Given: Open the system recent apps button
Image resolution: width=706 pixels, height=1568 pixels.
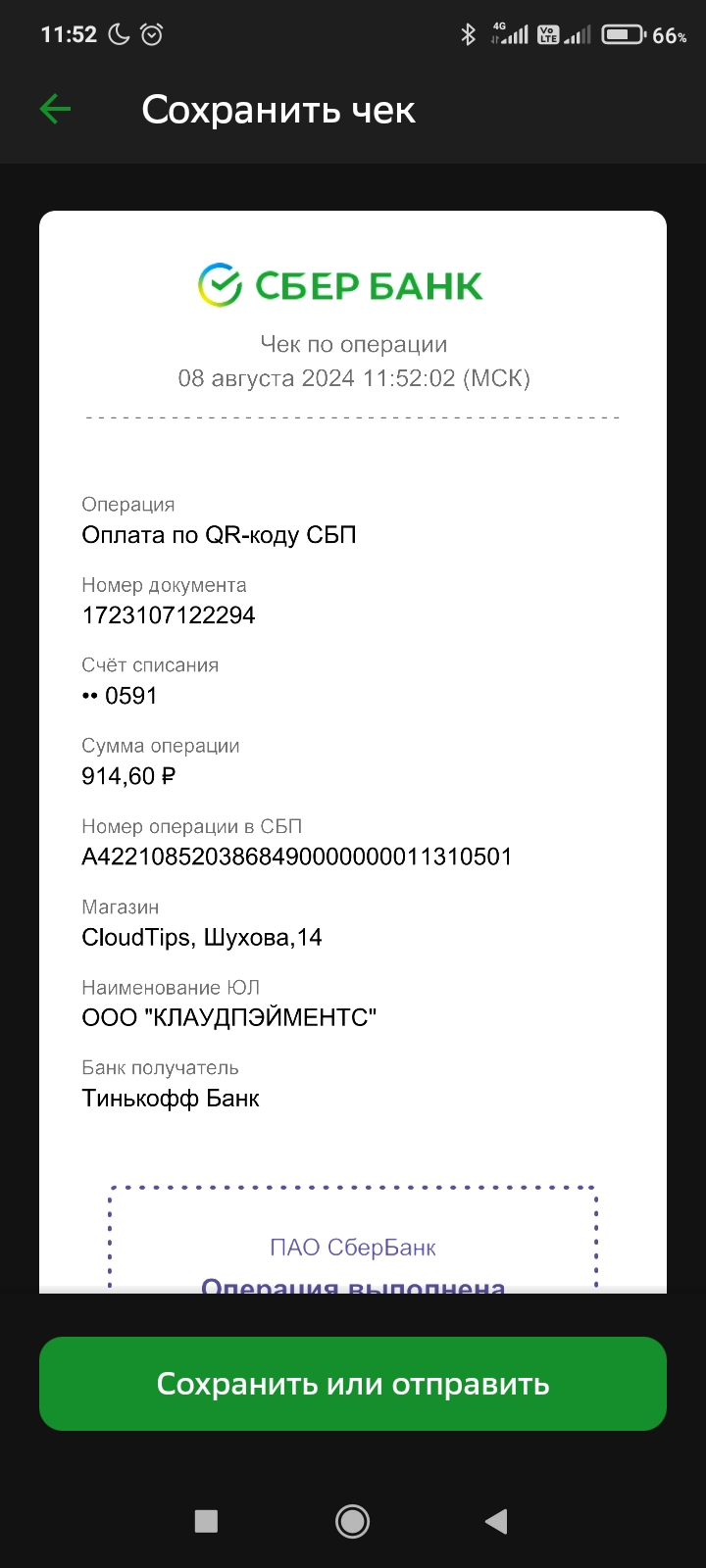Looking at the screenshot, I should coord(206,1521).
